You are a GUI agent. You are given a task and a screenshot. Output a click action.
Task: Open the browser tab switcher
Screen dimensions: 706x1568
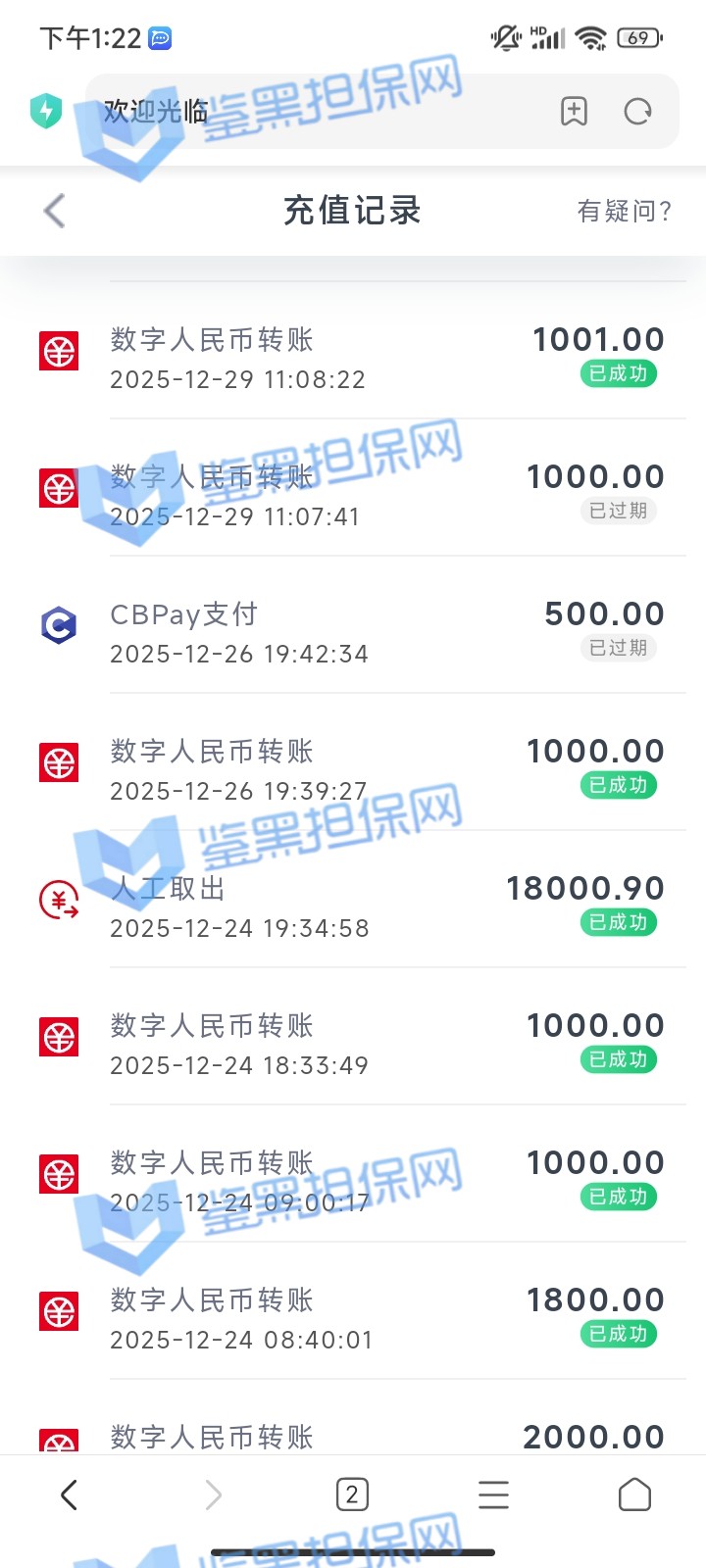(352, 1494)
